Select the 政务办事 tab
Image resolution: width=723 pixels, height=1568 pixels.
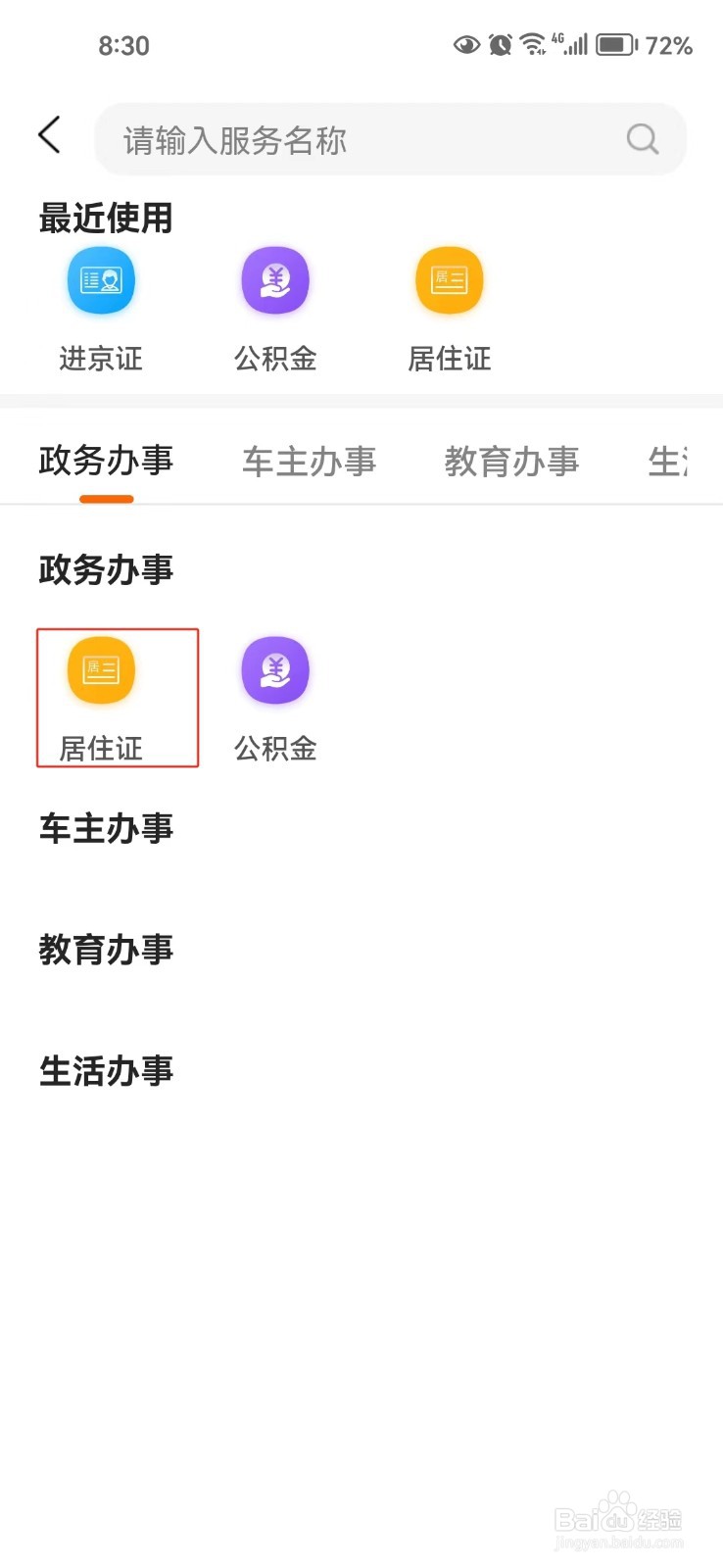pyautogui.click(x=106, y=462)
